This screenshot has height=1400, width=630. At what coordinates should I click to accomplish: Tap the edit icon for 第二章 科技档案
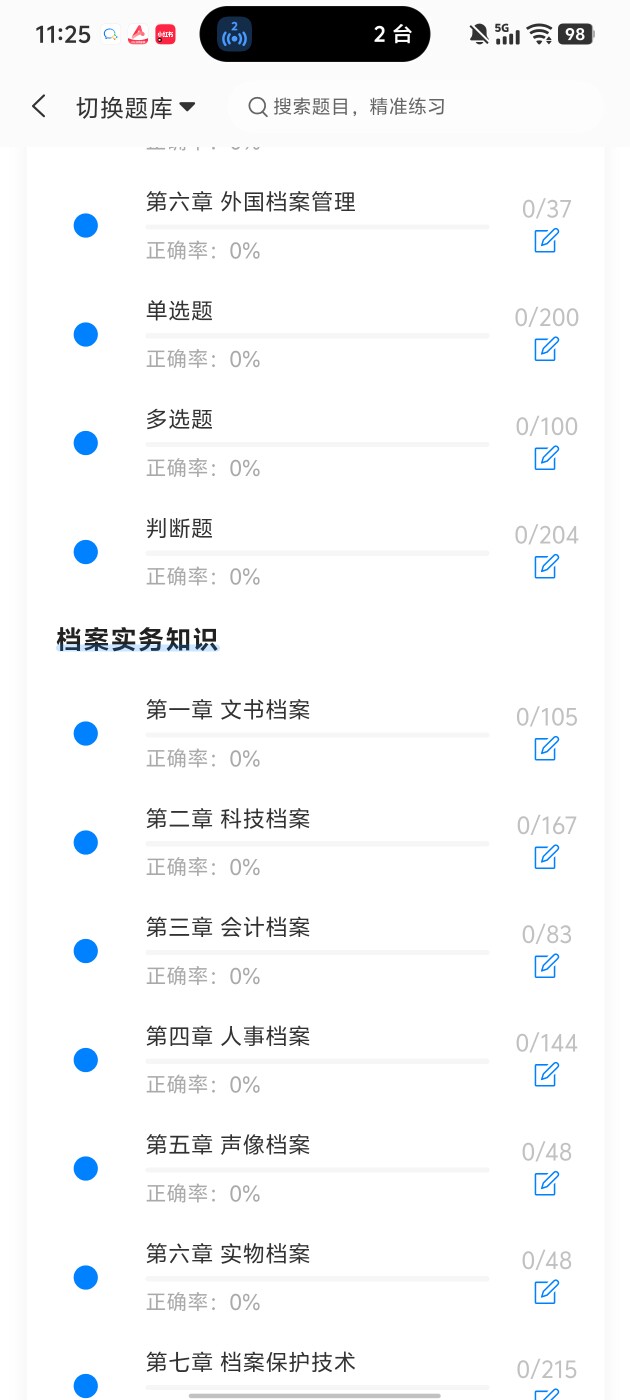pyautogui.click(x=546, y=857)
